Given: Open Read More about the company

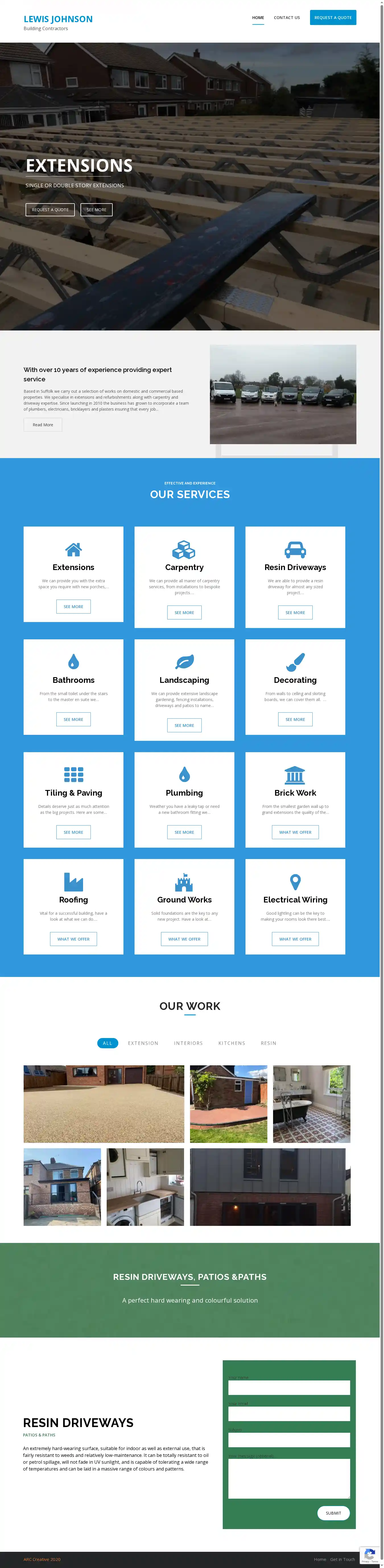Looking at the screenshot, I should click(x=43, y=425).
